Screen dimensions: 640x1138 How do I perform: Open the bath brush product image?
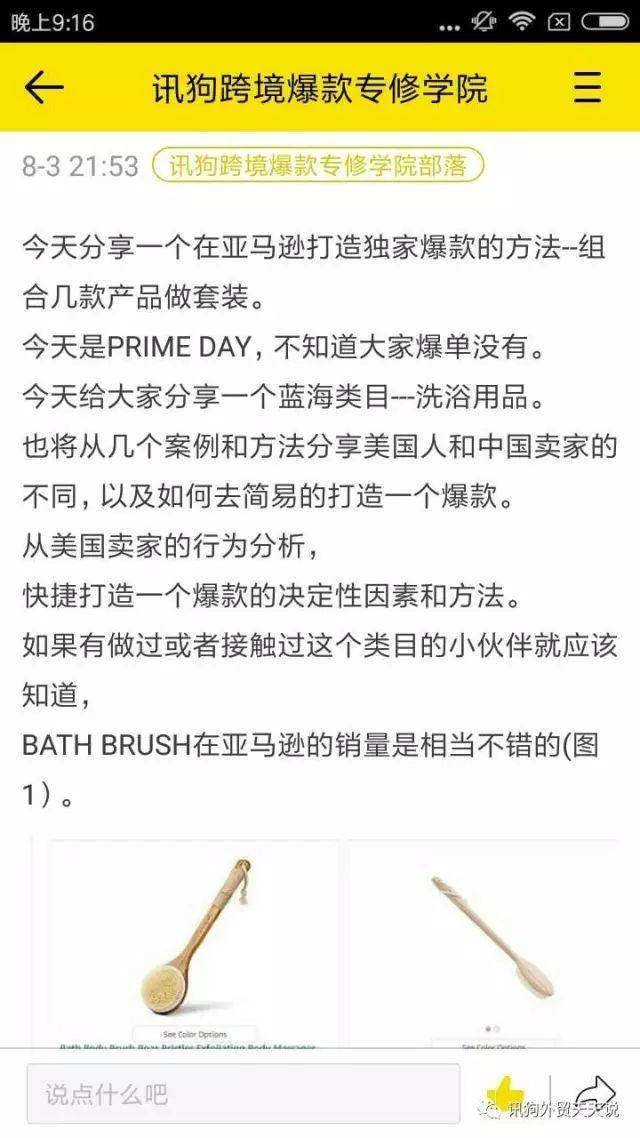(196, 938)
